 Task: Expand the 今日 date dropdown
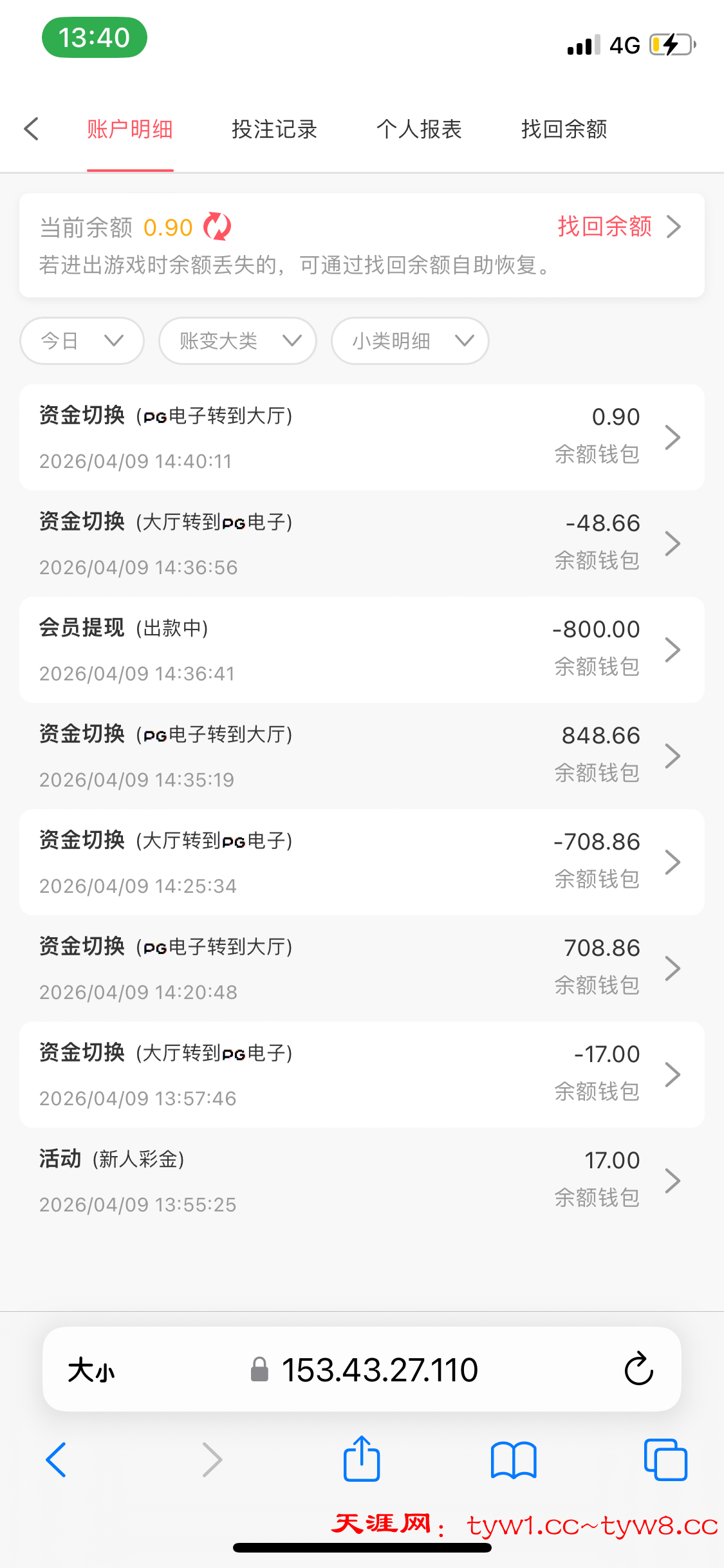pyautogui.click(x=82, y=341)
